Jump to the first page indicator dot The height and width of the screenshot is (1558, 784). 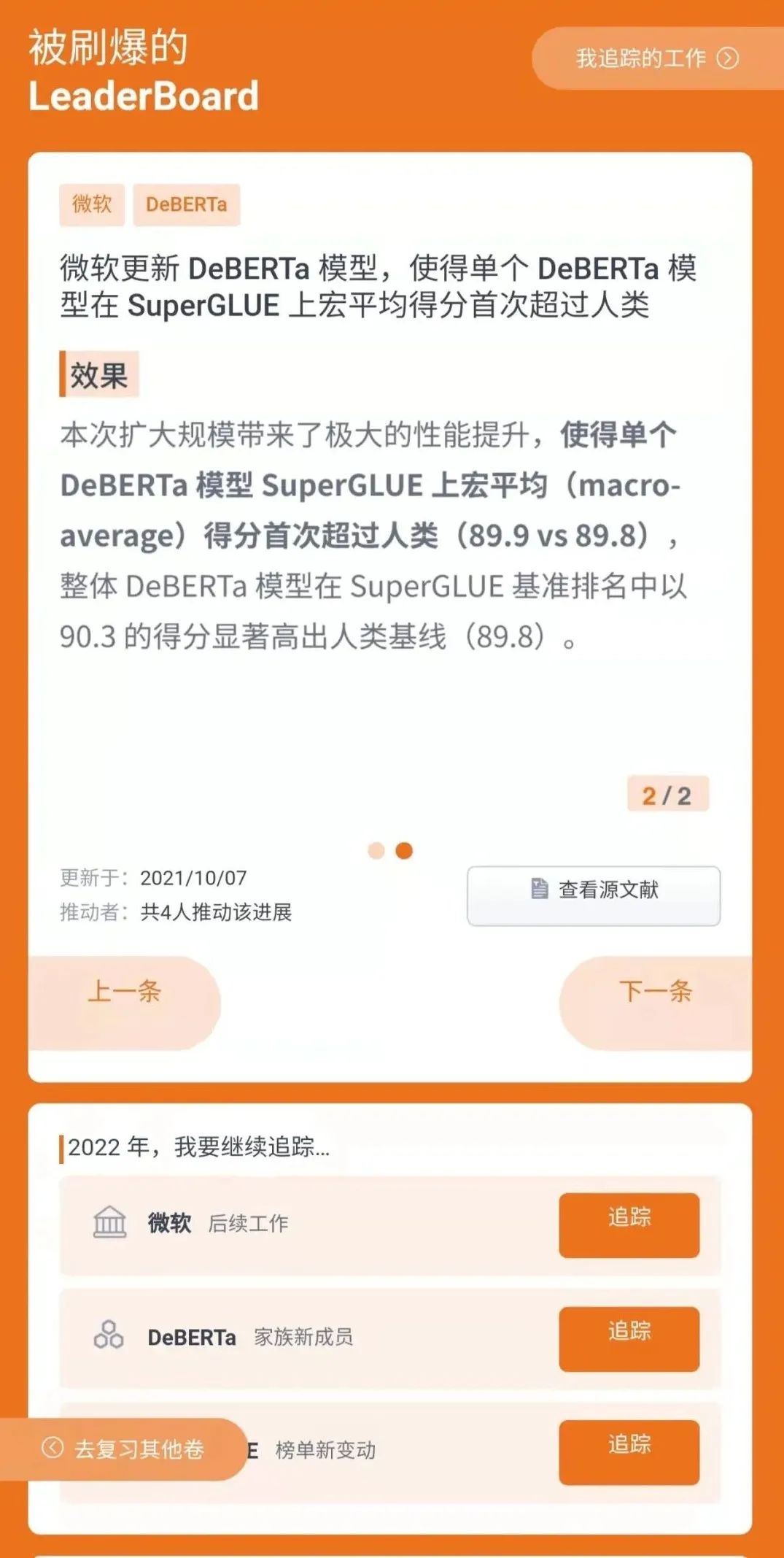click(x=376, y=851)
